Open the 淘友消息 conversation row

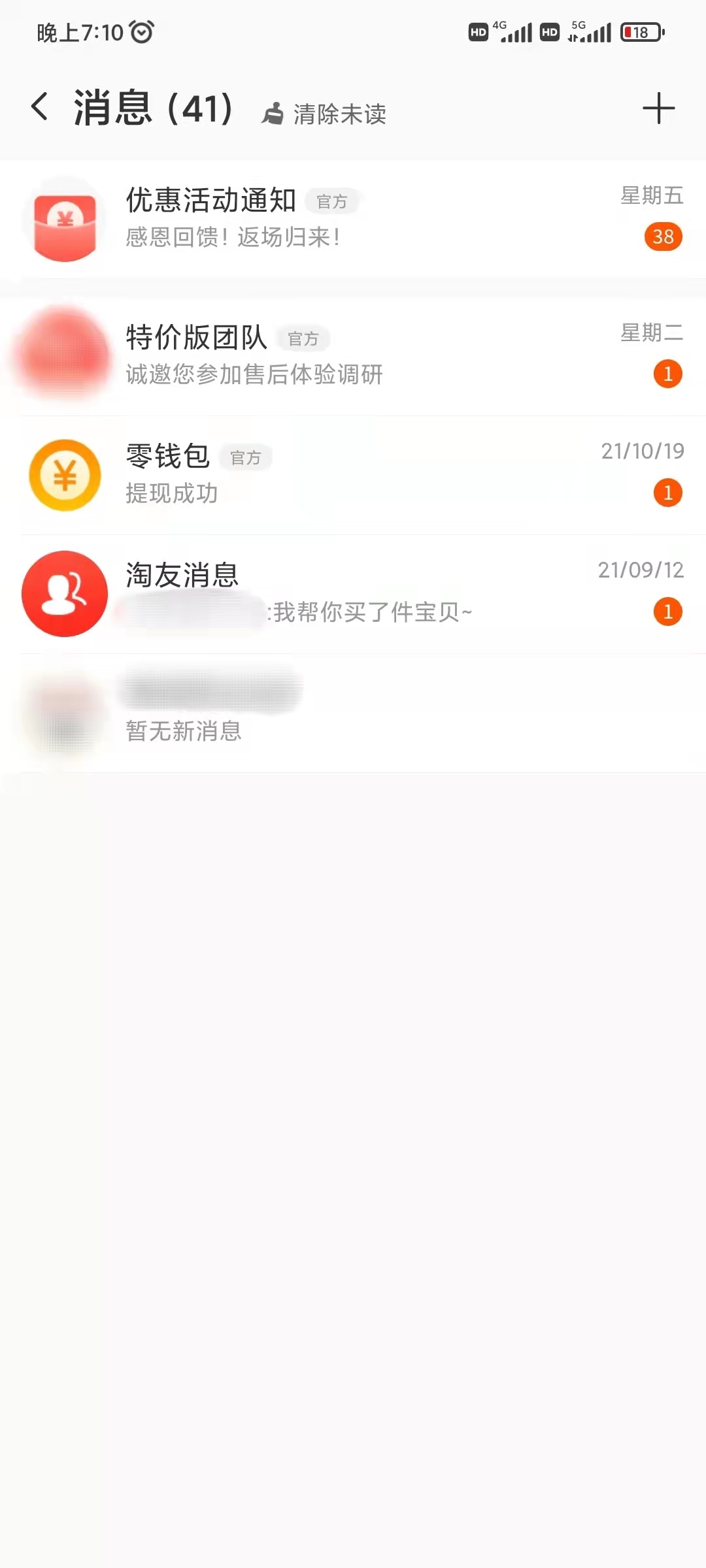353,593
